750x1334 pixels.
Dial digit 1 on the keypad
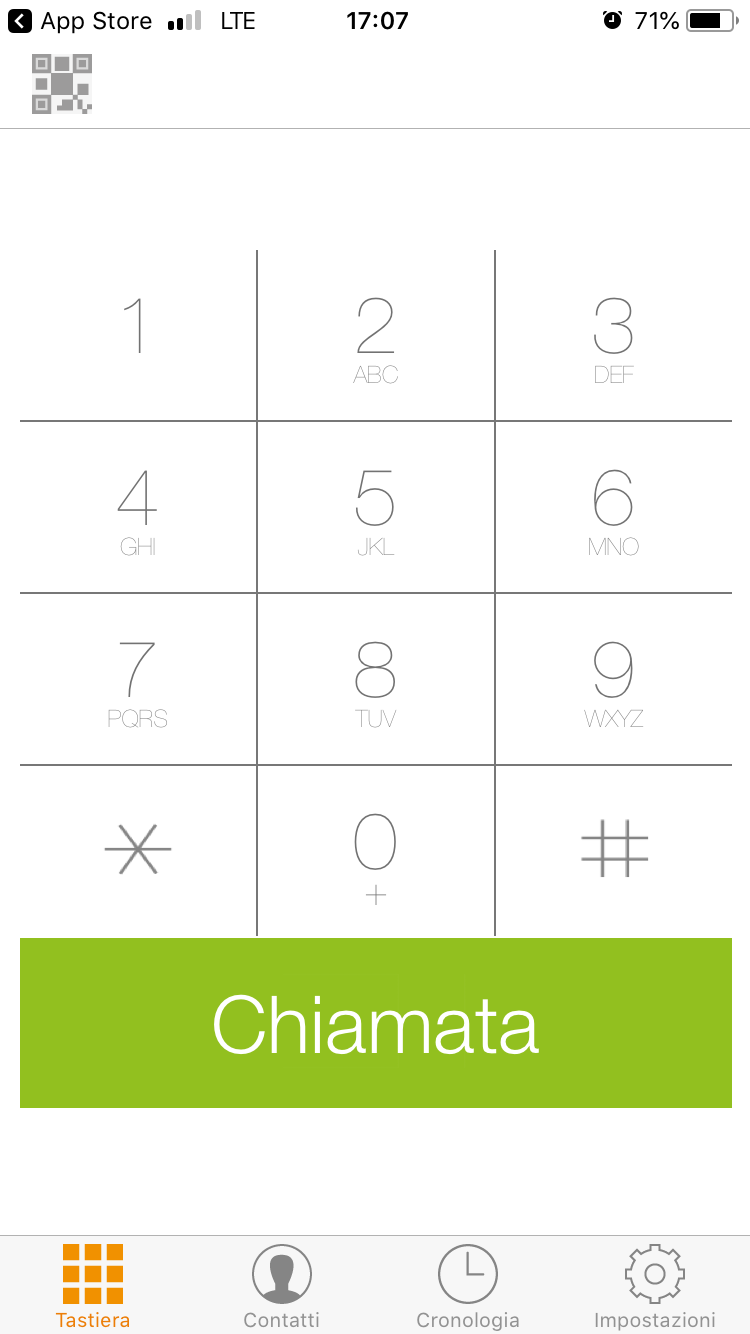(x=138, y=335)
